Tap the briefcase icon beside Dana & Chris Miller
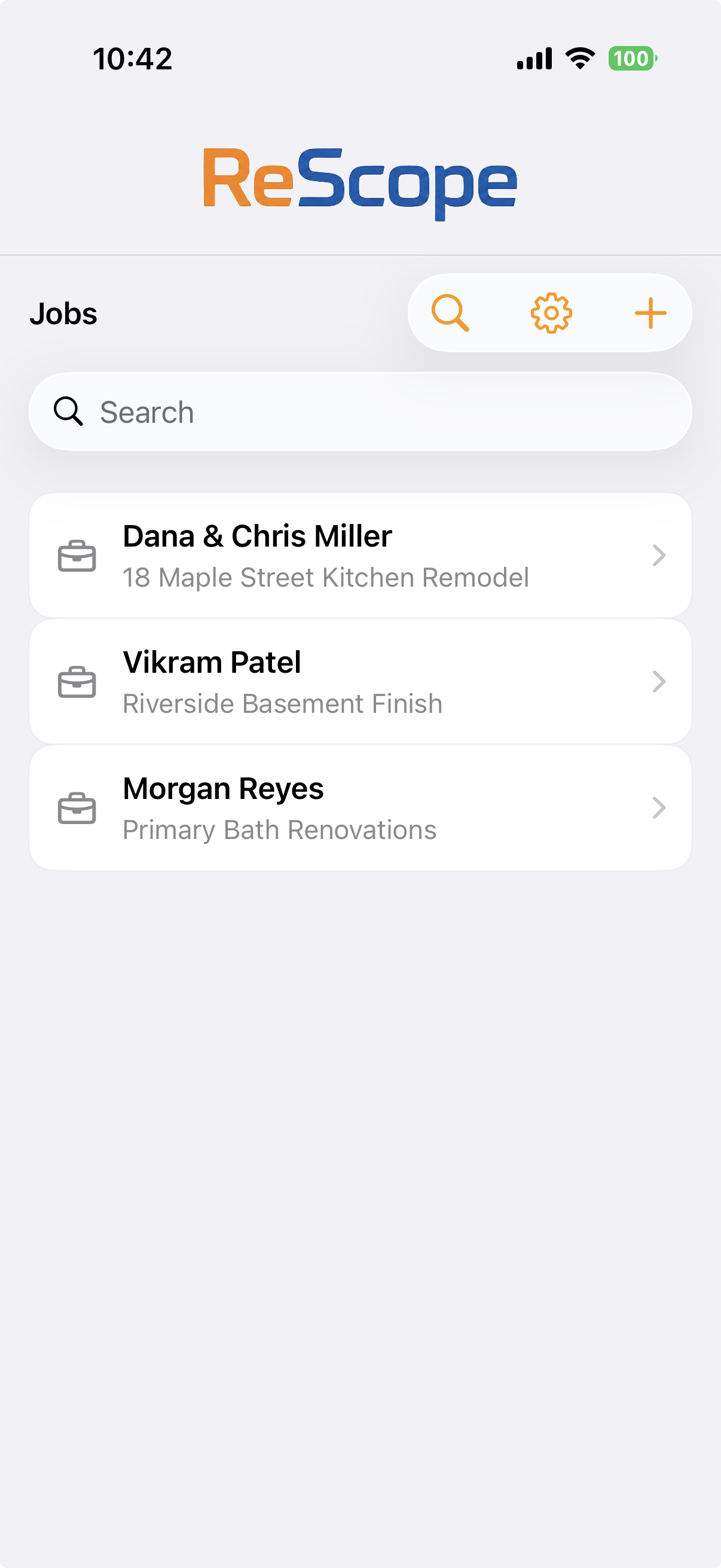 77,555
